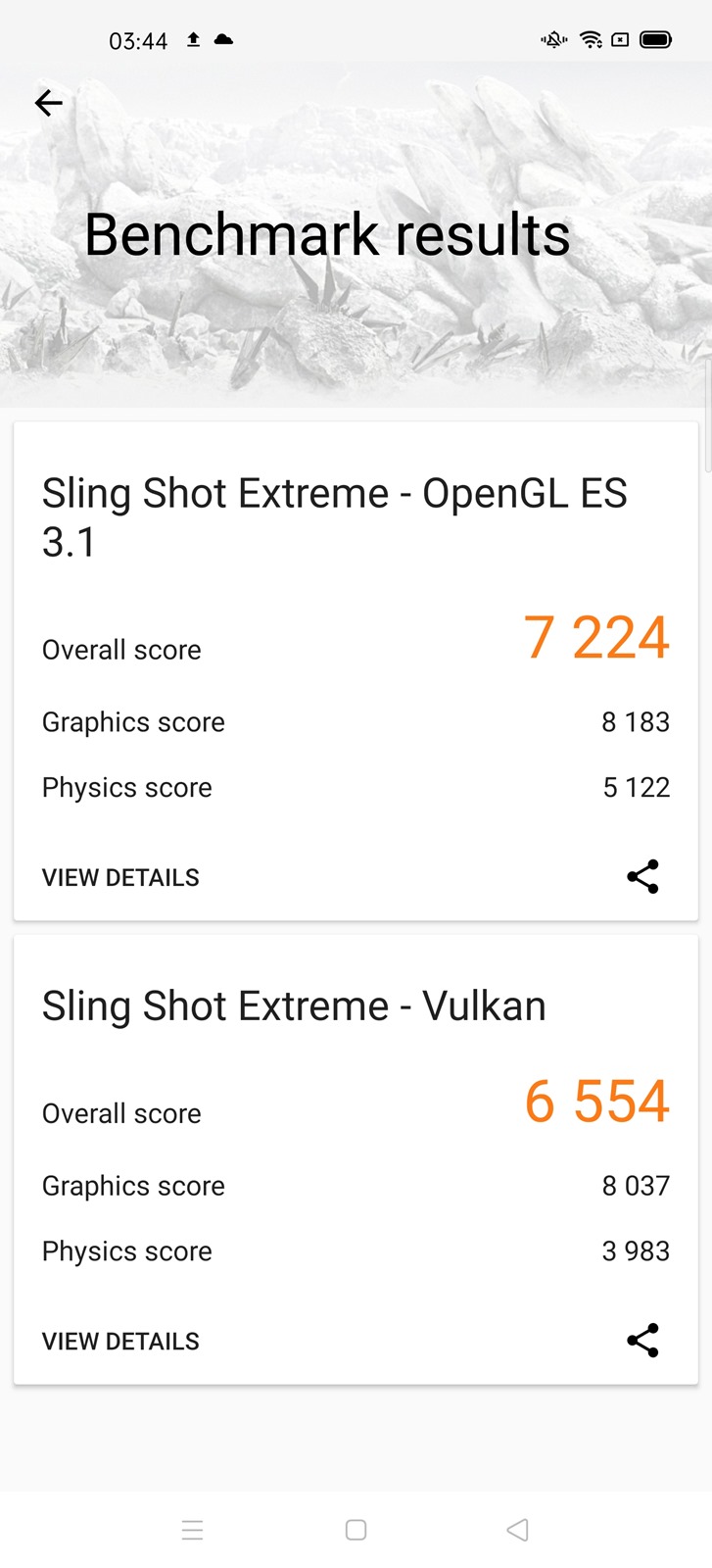The image size is (712, 1568).
Task: View details of the Vulkan result
Action: pyautogui.click(x=120, y=1341)
